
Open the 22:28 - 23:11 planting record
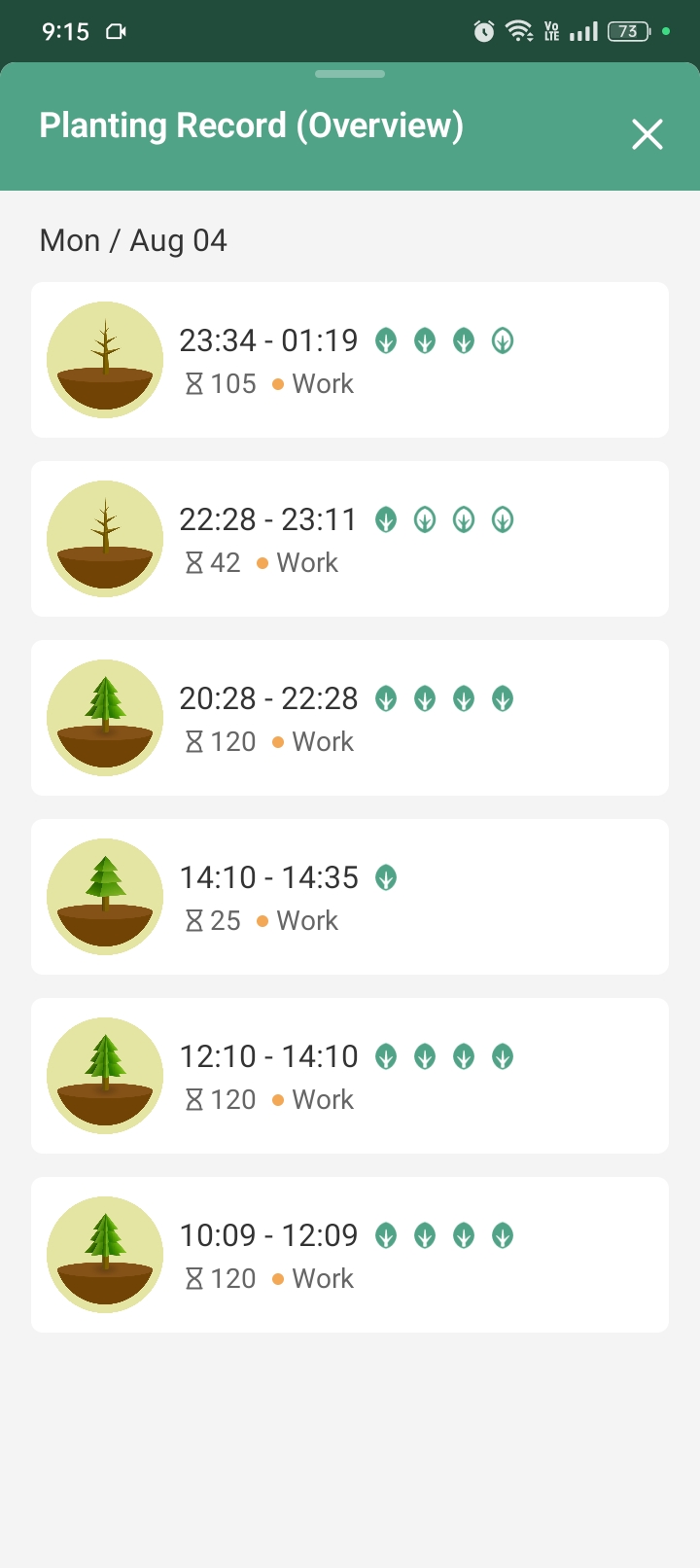coord(350,539)
